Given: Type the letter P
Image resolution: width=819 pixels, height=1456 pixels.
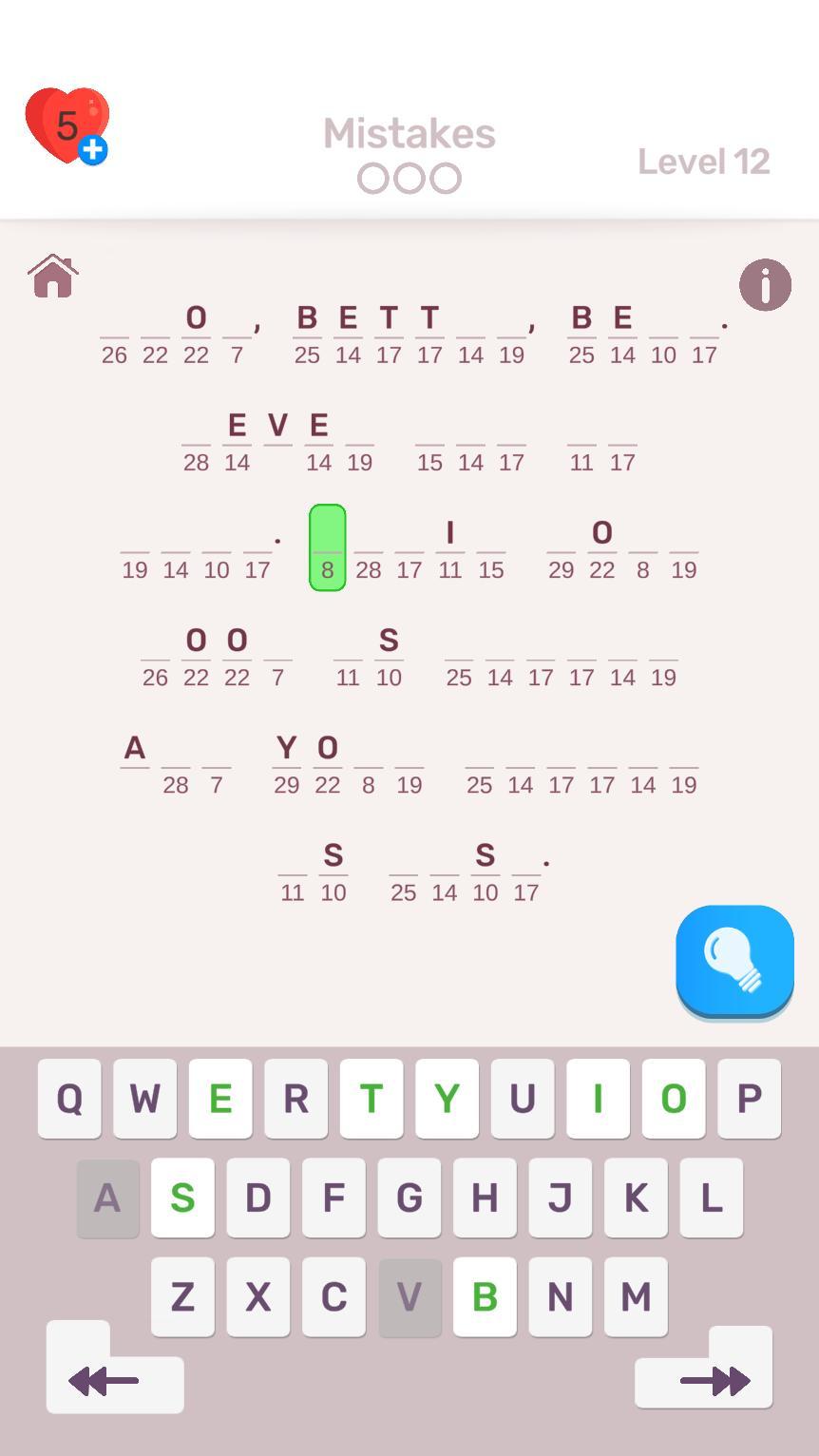Looking at the screenshot, I should coord(749,1099).
